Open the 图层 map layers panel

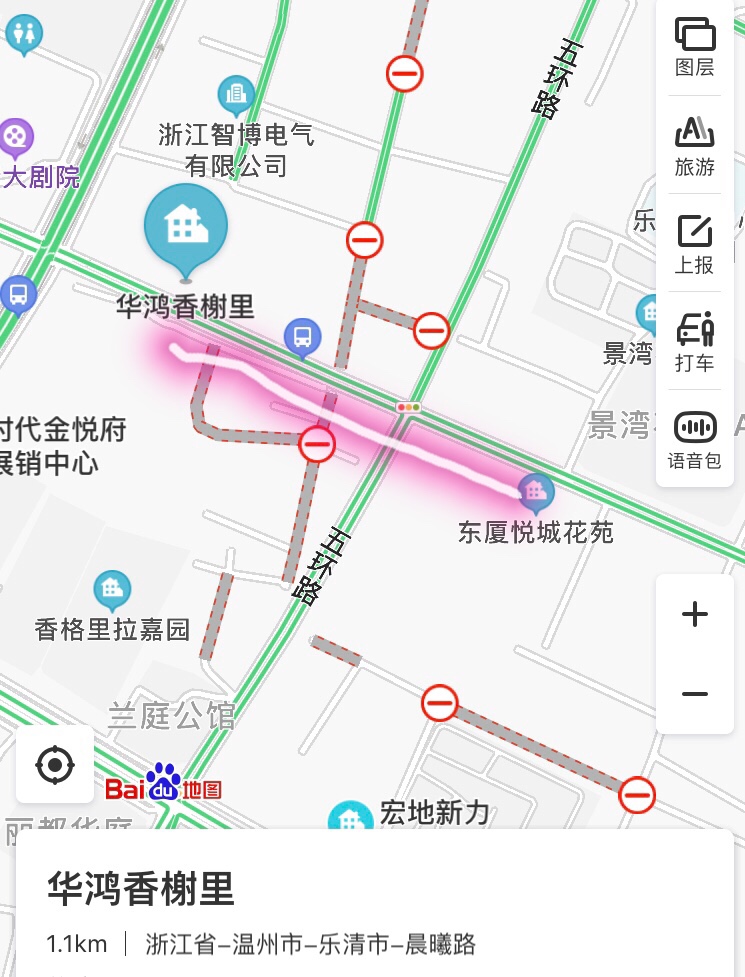click(695, 46)
